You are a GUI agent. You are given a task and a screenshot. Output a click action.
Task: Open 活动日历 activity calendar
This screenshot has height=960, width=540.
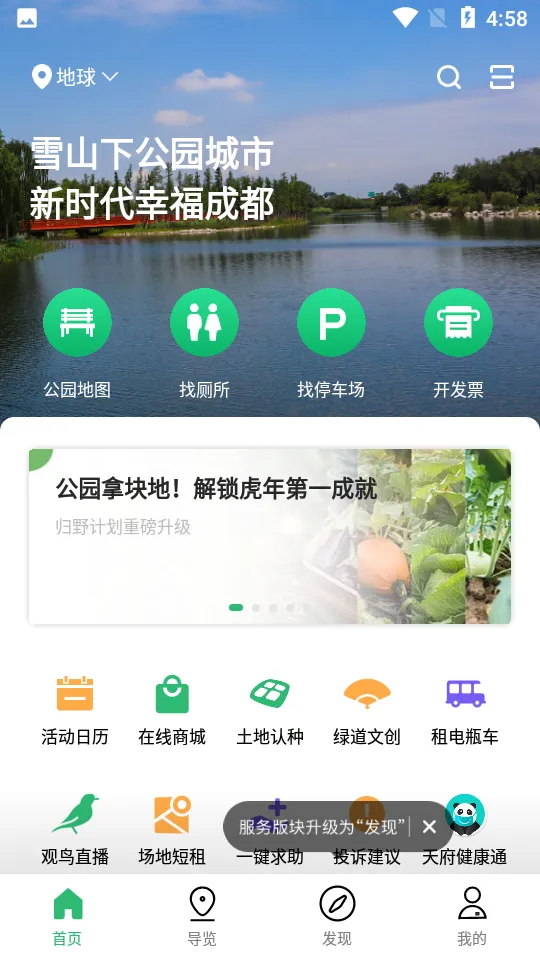[75, 710]
